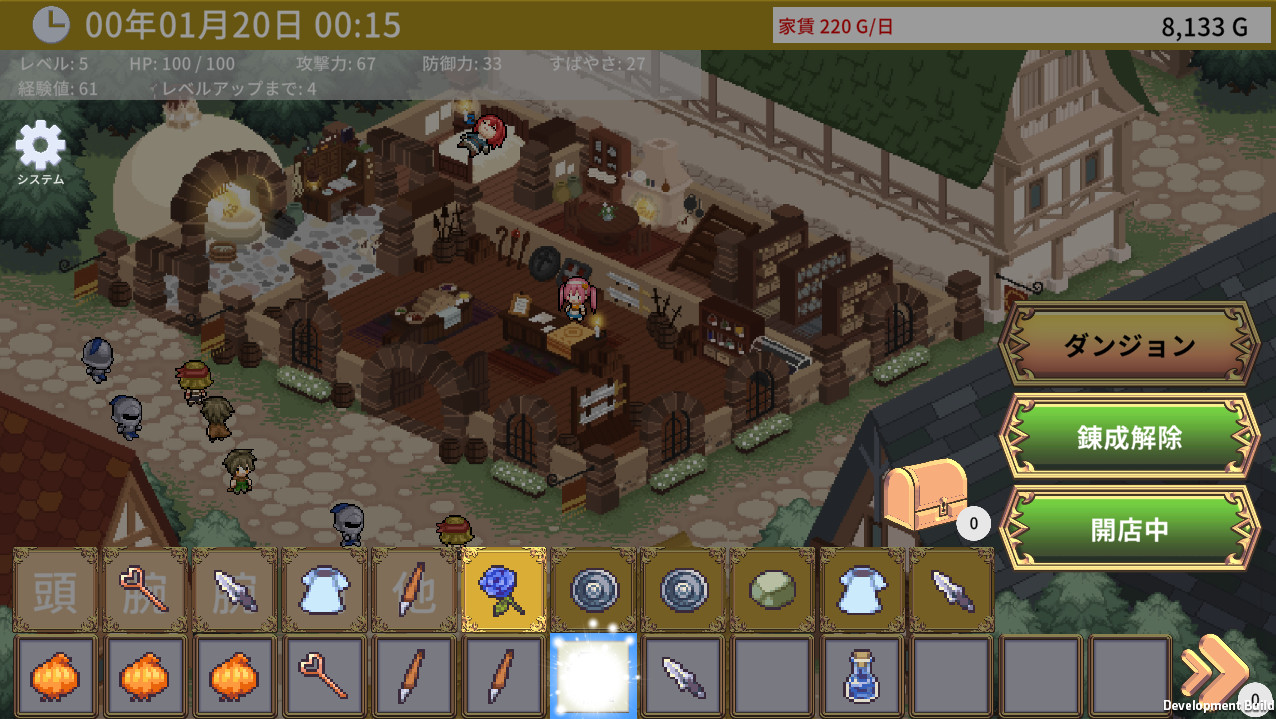This screenshot has height=719, width=1276.
Task: Go to next inventory page with double arrow
Action: point(1212,673)
